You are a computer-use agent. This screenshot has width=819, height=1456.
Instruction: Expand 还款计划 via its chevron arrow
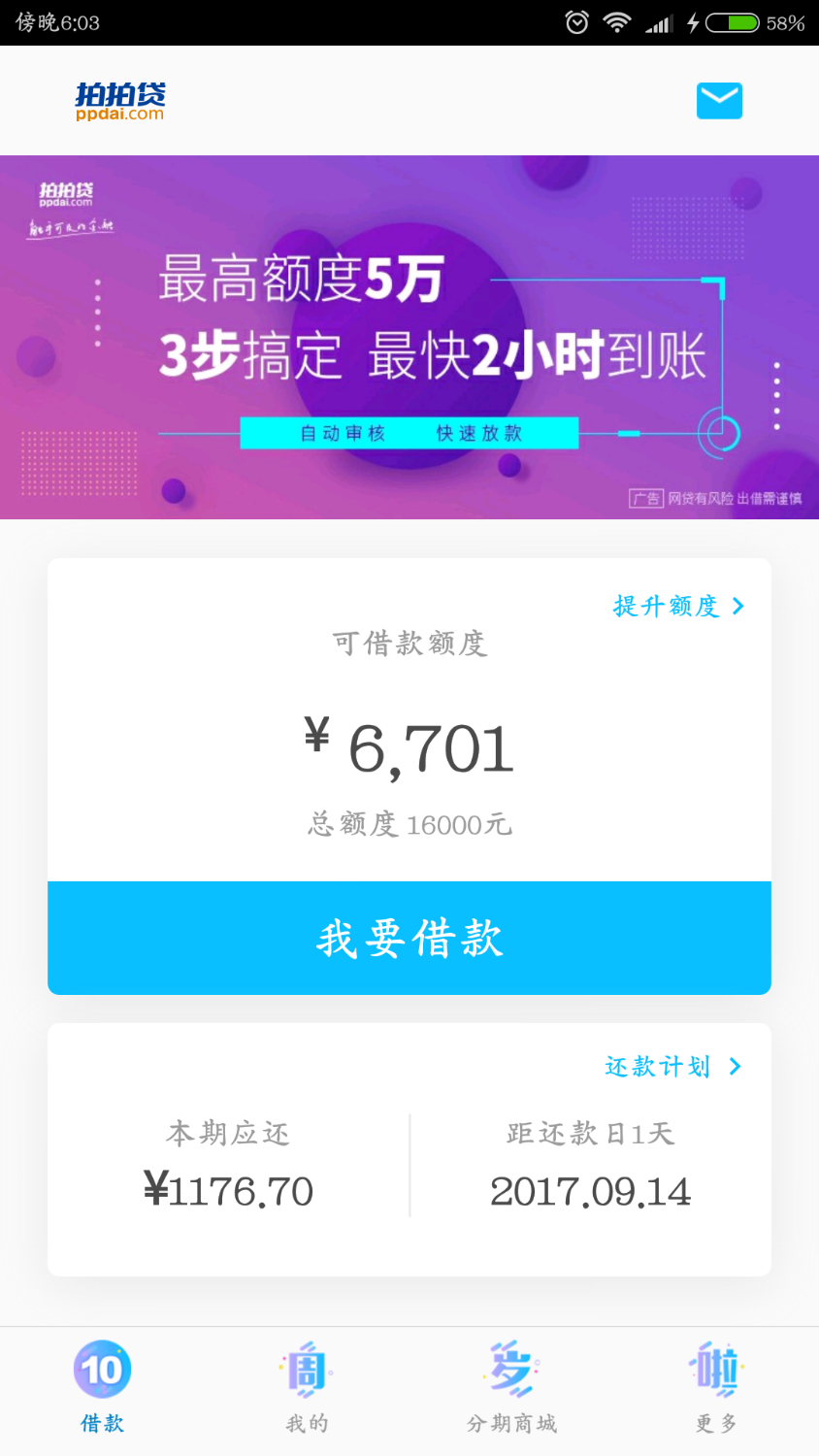click(x=737, y=1066)
